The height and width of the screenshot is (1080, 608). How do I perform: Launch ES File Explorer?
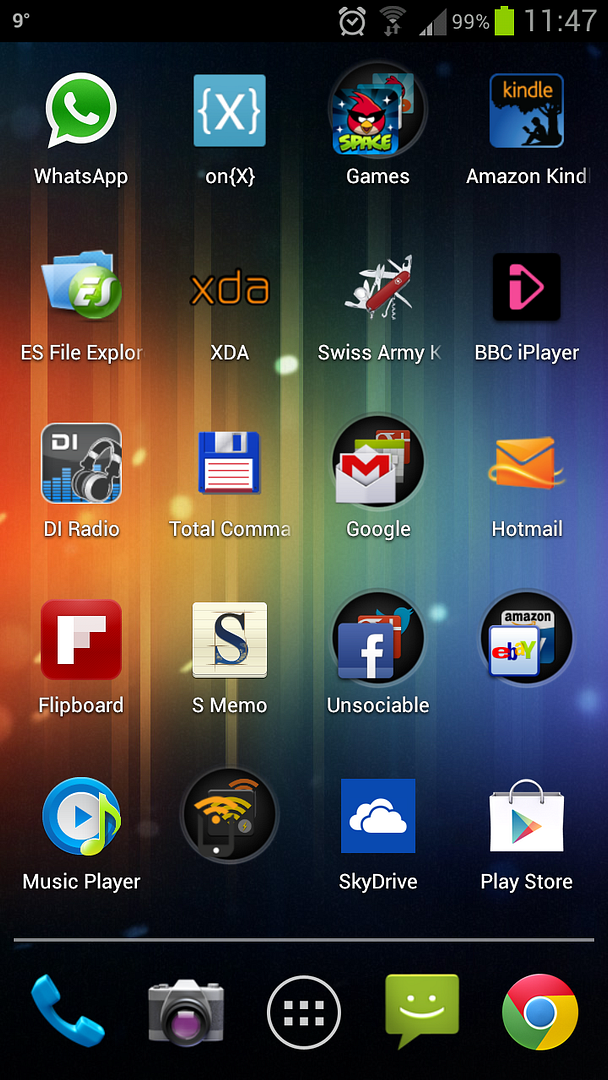(x=81, y=288)
